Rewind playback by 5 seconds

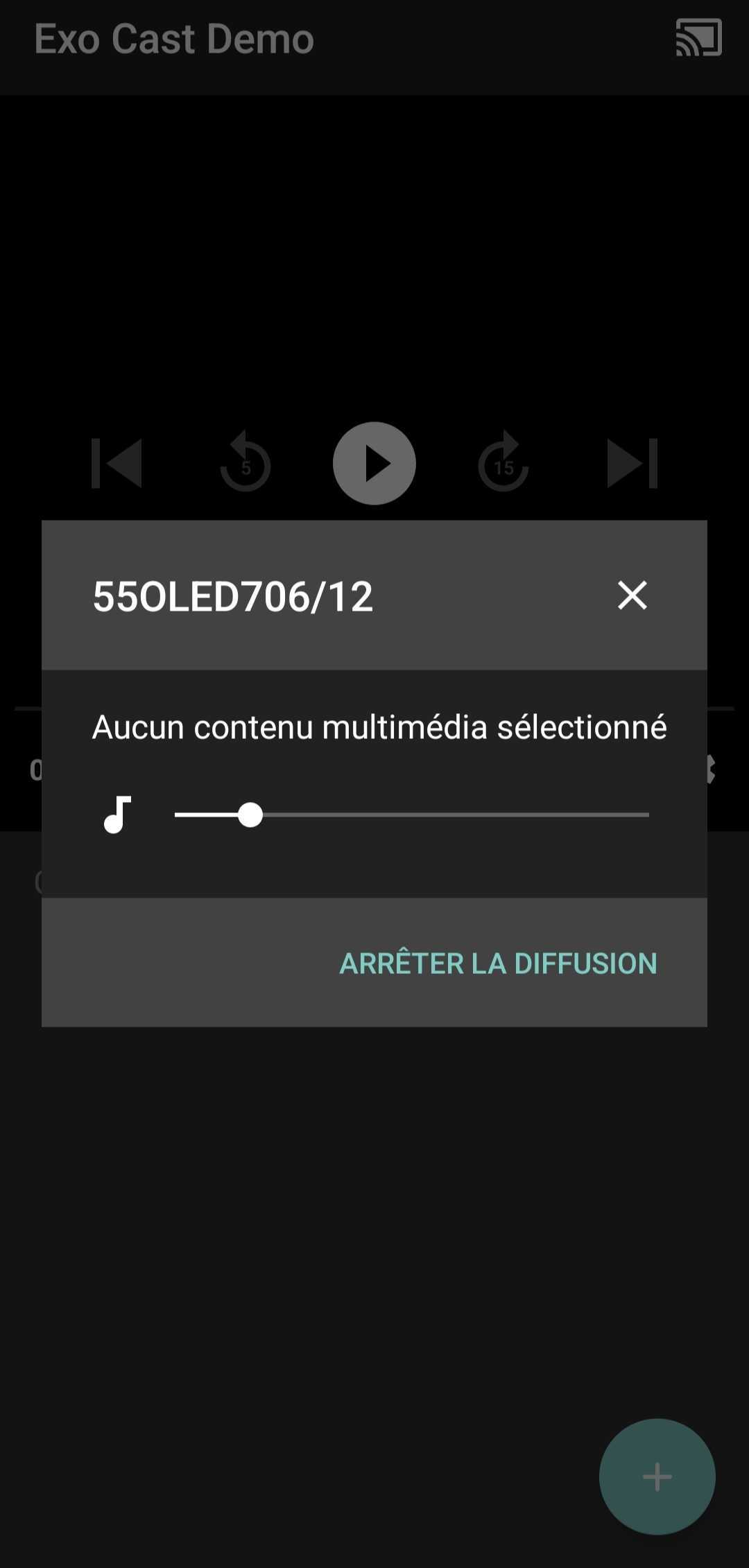pyautogui.click(x=246, y=463)
